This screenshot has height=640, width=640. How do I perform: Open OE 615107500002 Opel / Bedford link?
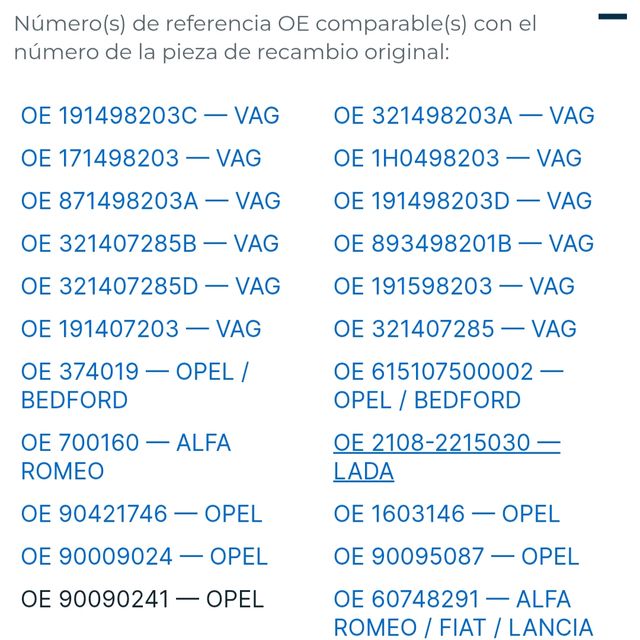448,386
